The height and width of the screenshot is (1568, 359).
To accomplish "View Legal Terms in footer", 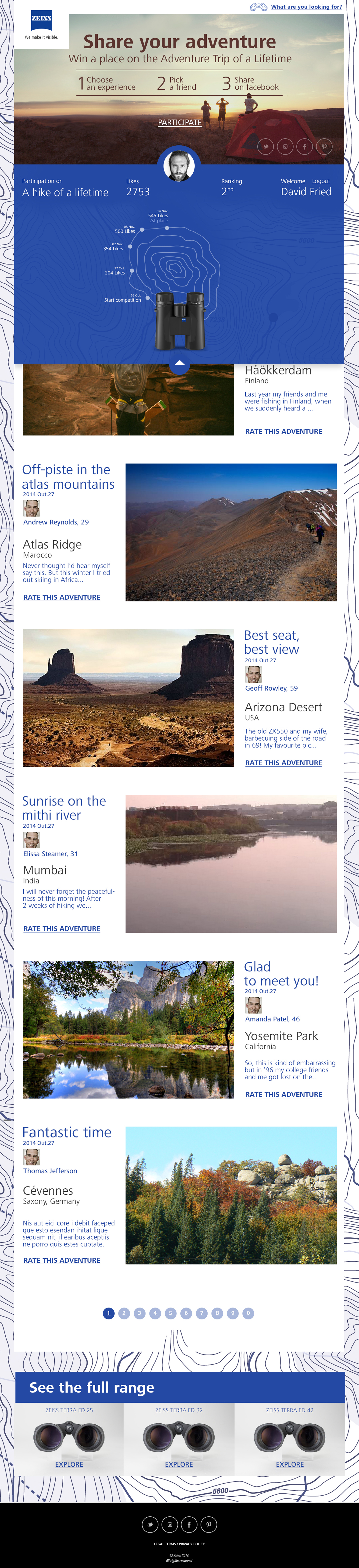I will click(165, 1544).
